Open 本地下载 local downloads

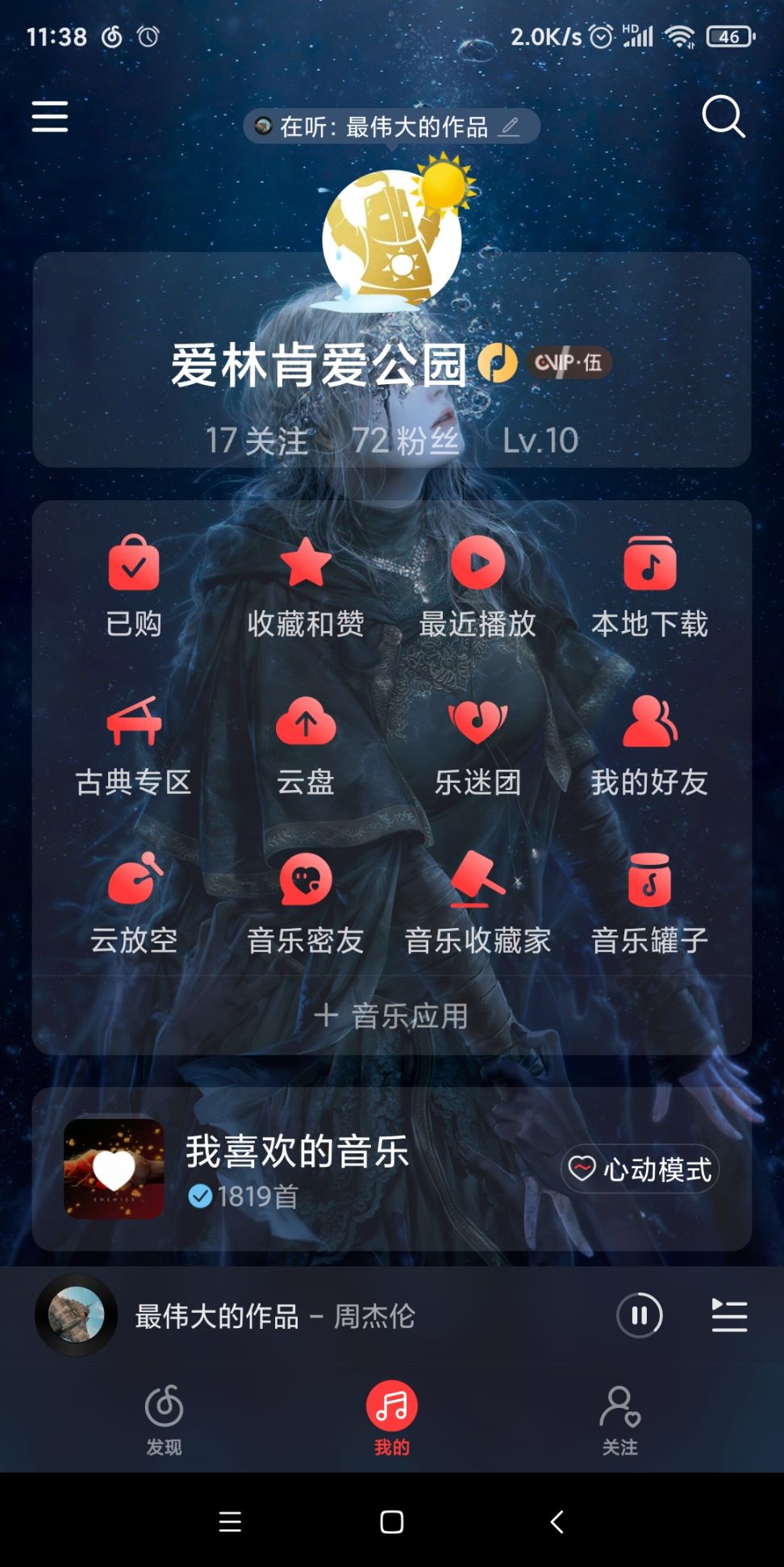[649, 586]
